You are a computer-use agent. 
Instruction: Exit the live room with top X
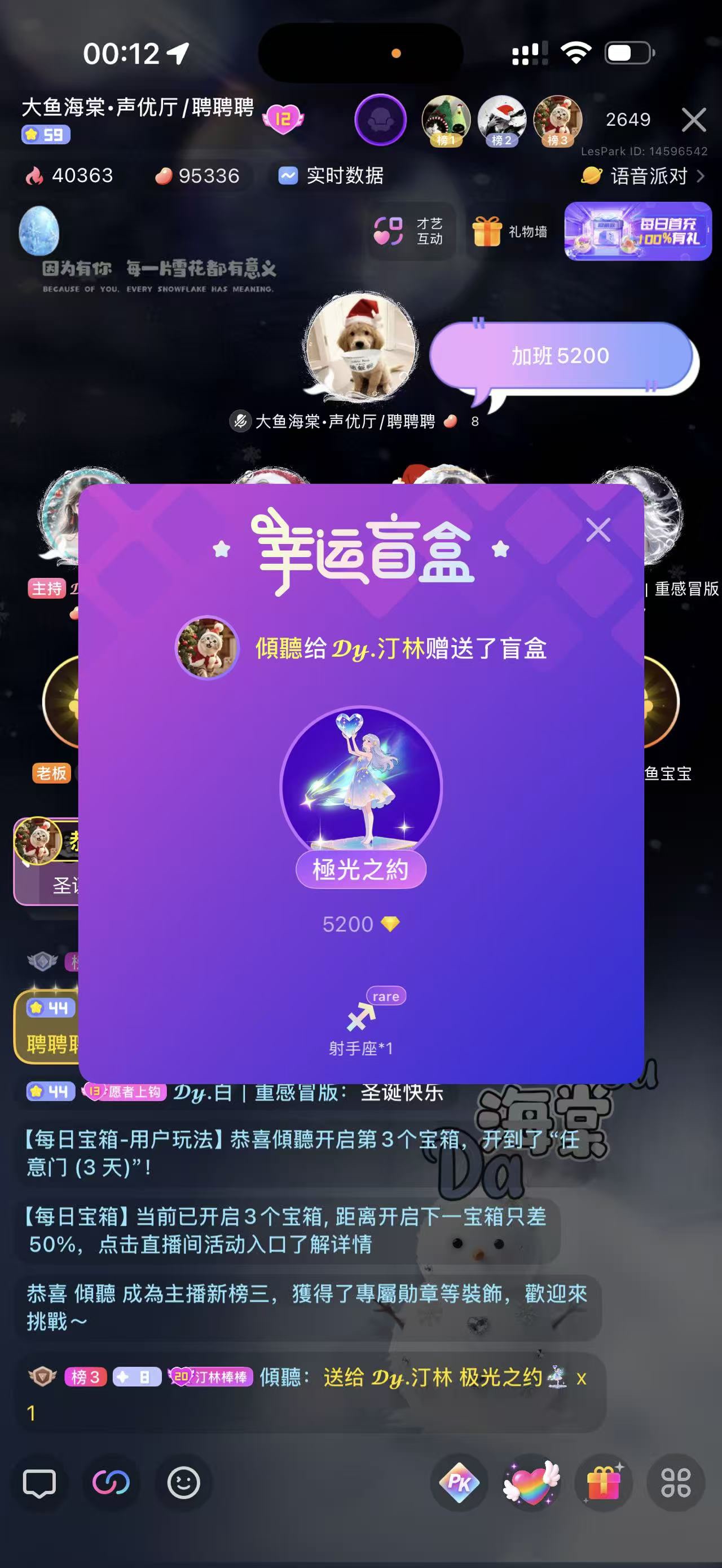tap(693, 120)
